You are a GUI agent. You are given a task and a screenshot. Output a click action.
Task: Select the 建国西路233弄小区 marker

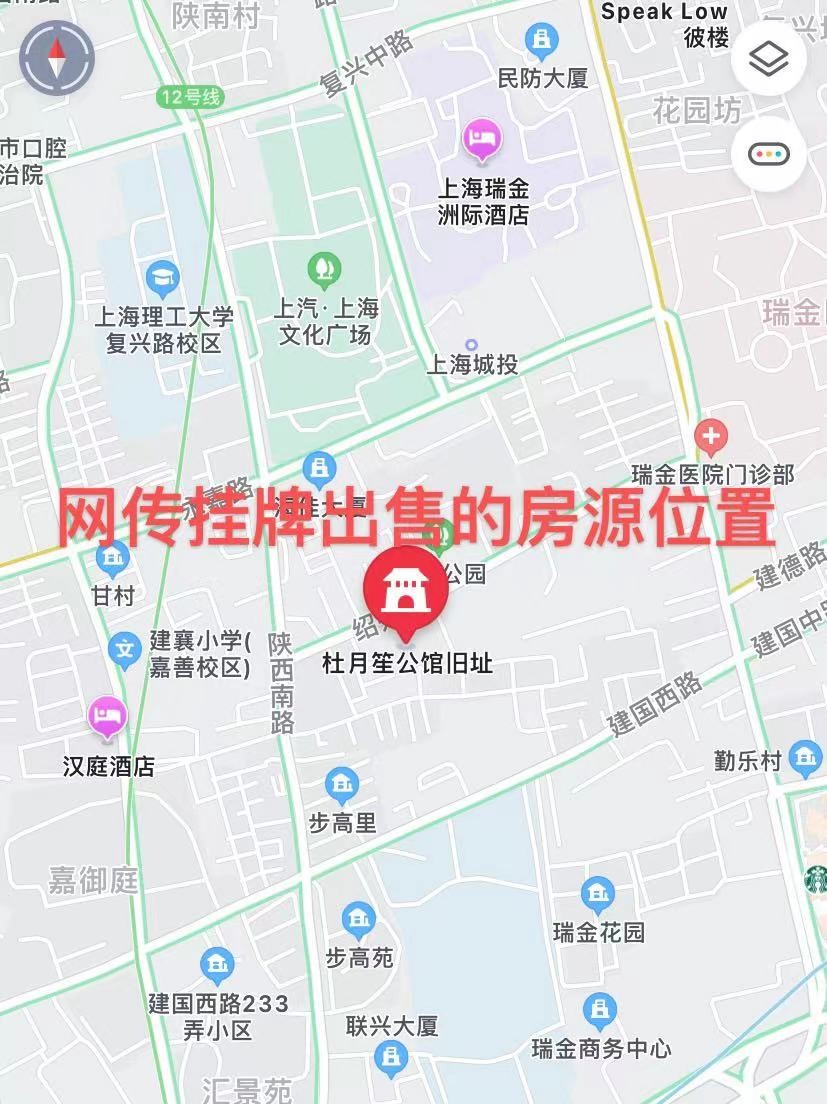[x=216, y=965]
